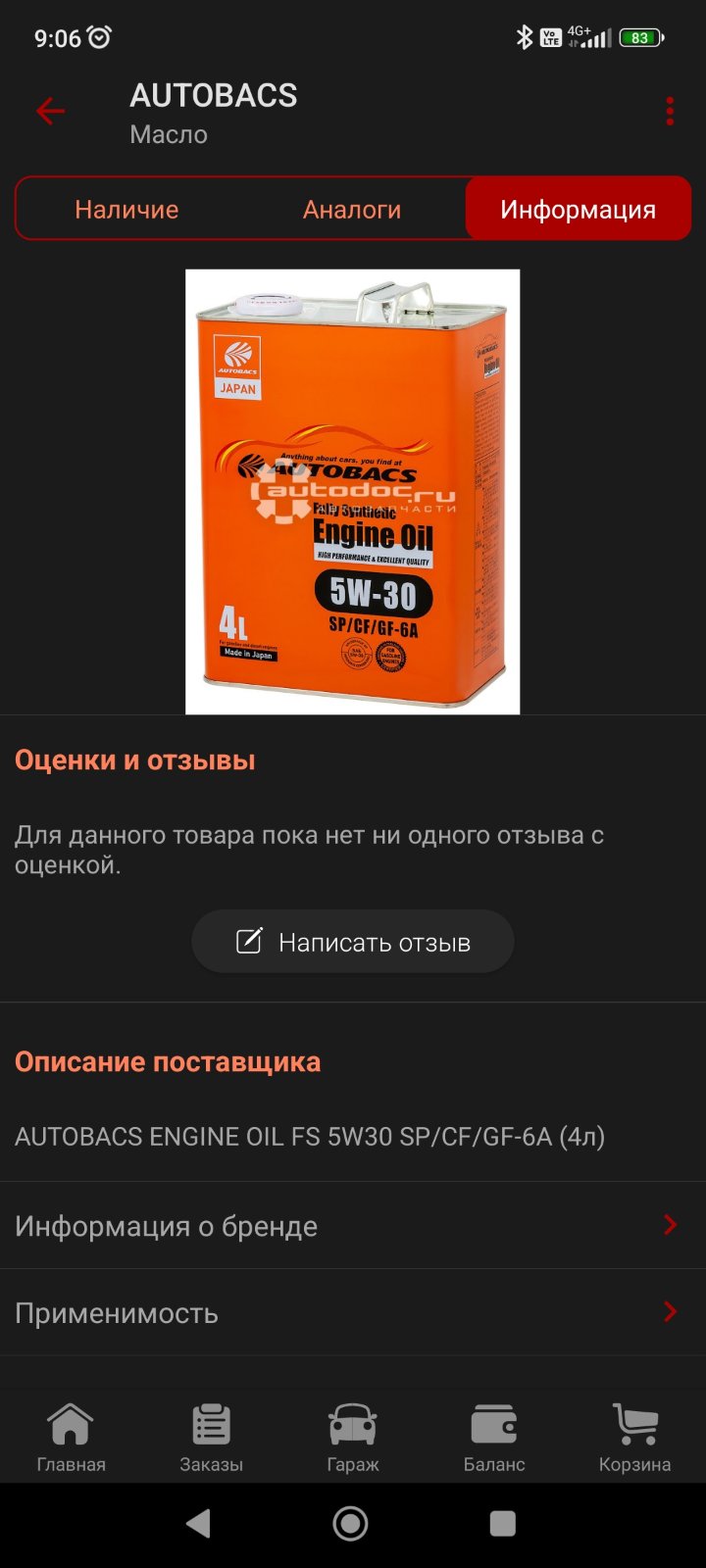Go back using the red arrow

(50, 111)
